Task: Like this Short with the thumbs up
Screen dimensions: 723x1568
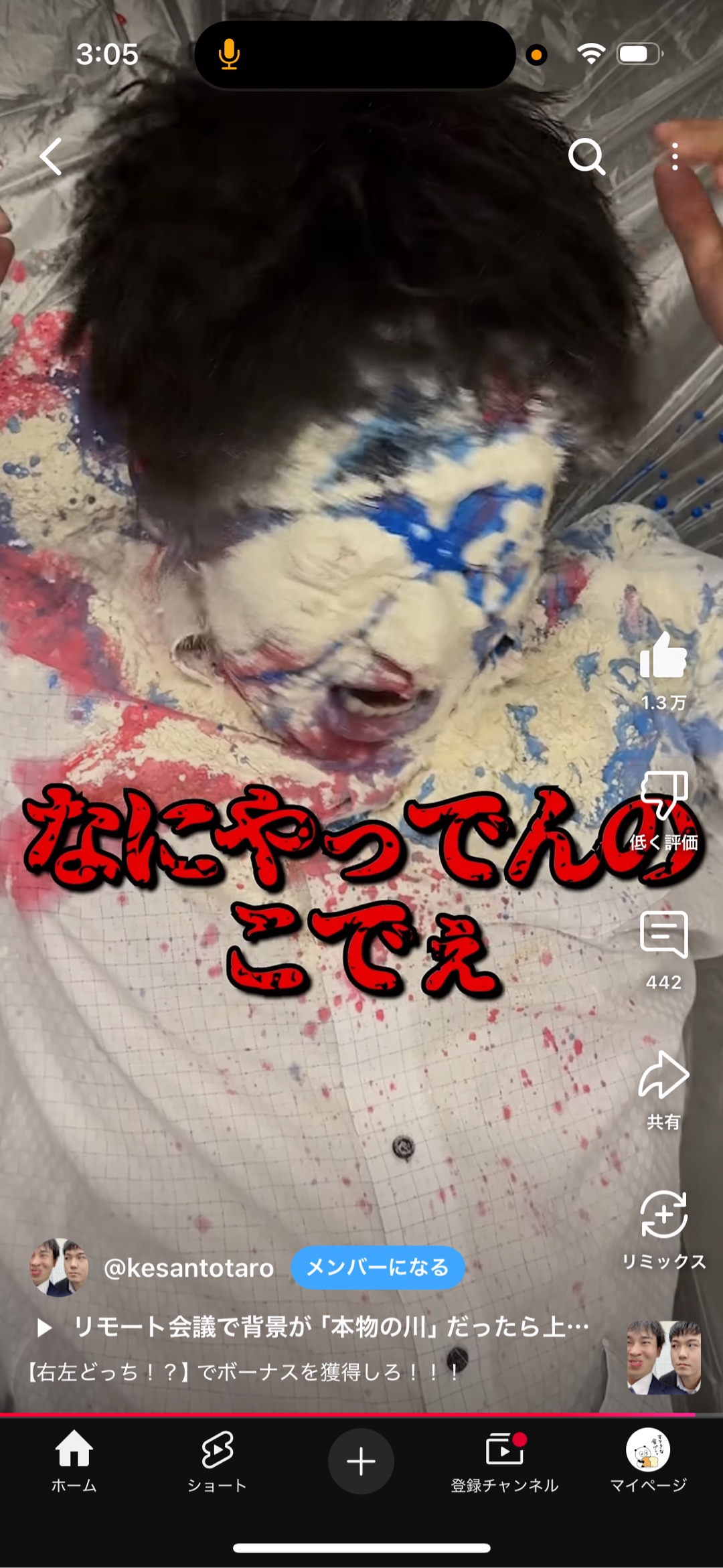Action: [663, 656]
